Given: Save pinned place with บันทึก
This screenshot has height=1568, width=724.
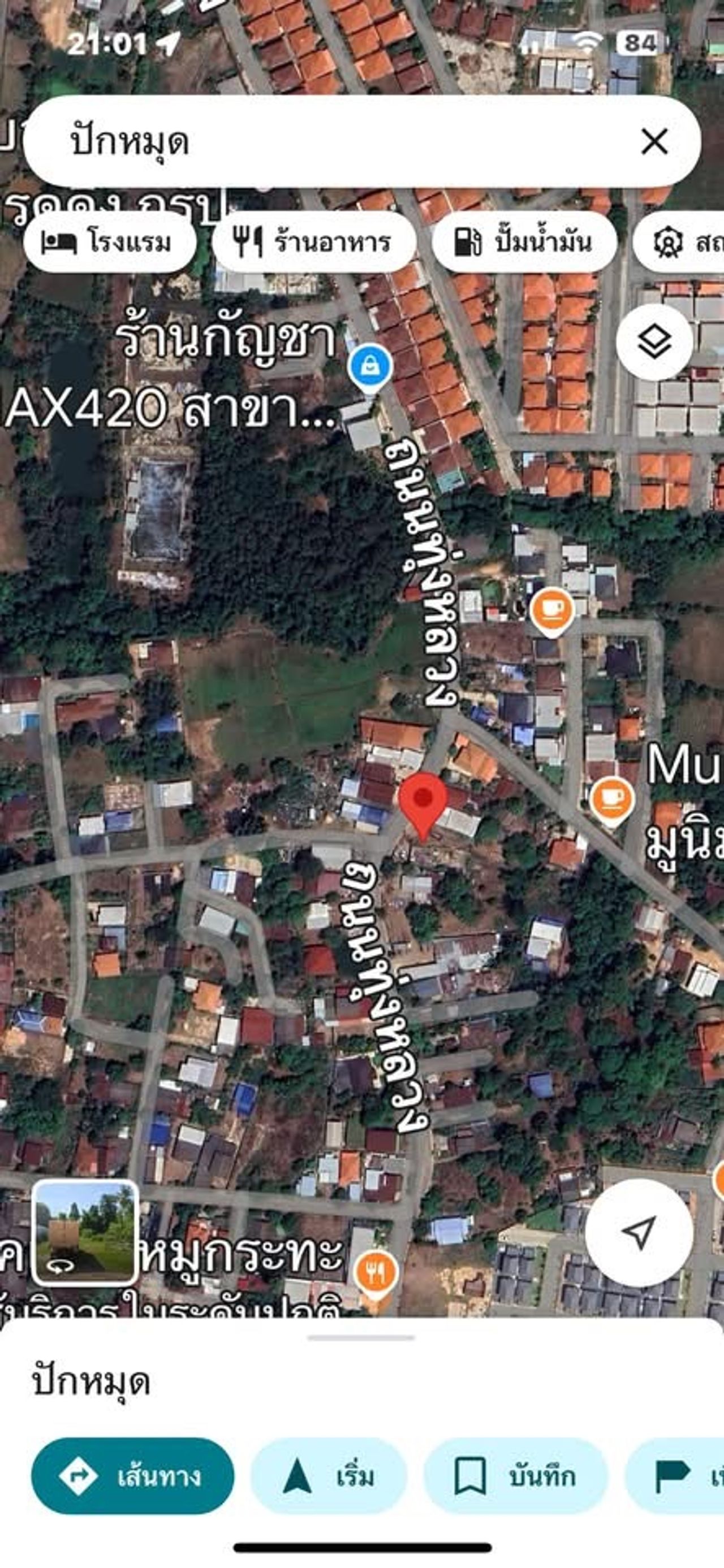Looking at the screenshot, I should (x=516, y=1476).
